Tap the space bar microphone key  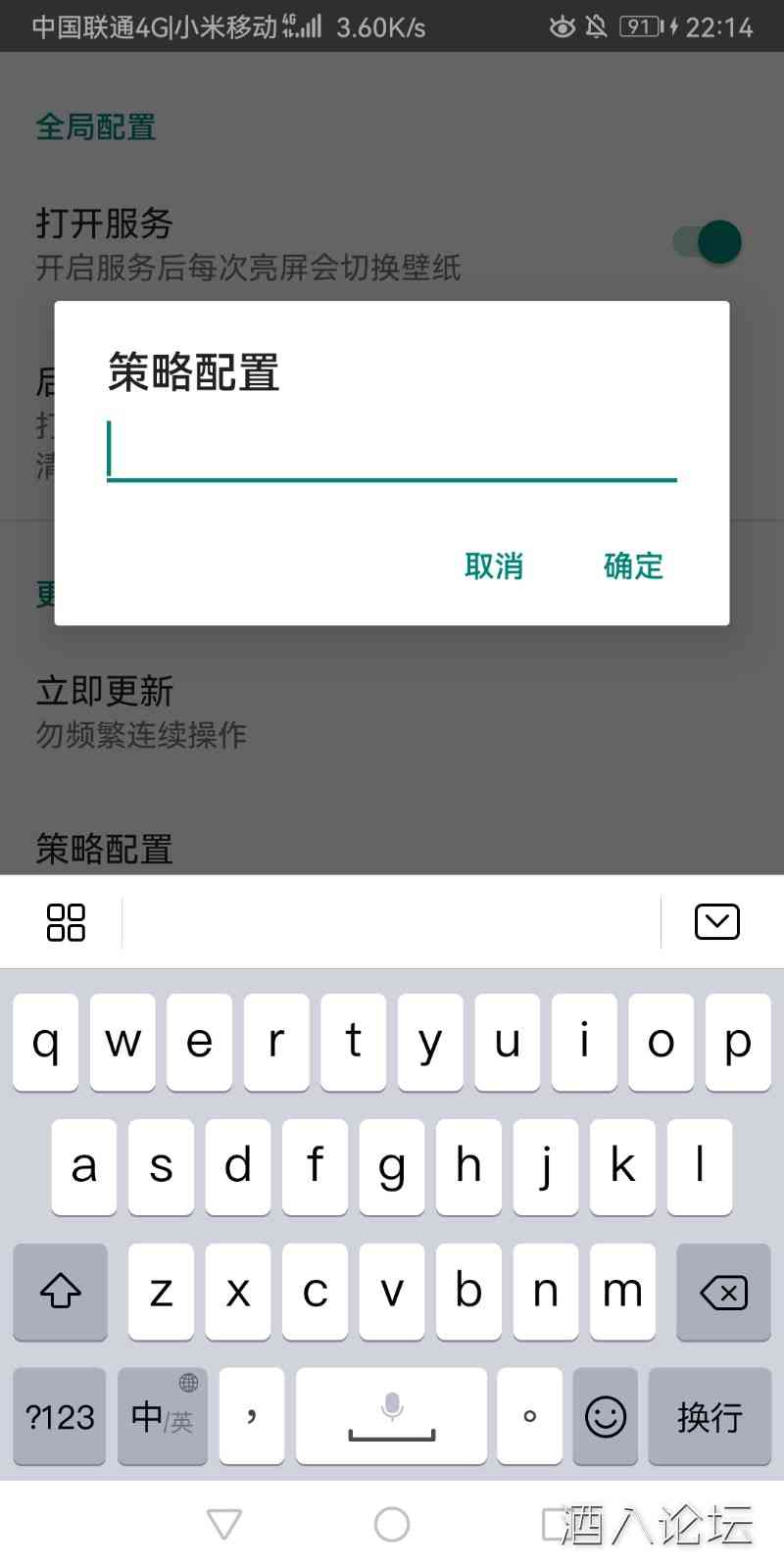tap(391, 1417)
